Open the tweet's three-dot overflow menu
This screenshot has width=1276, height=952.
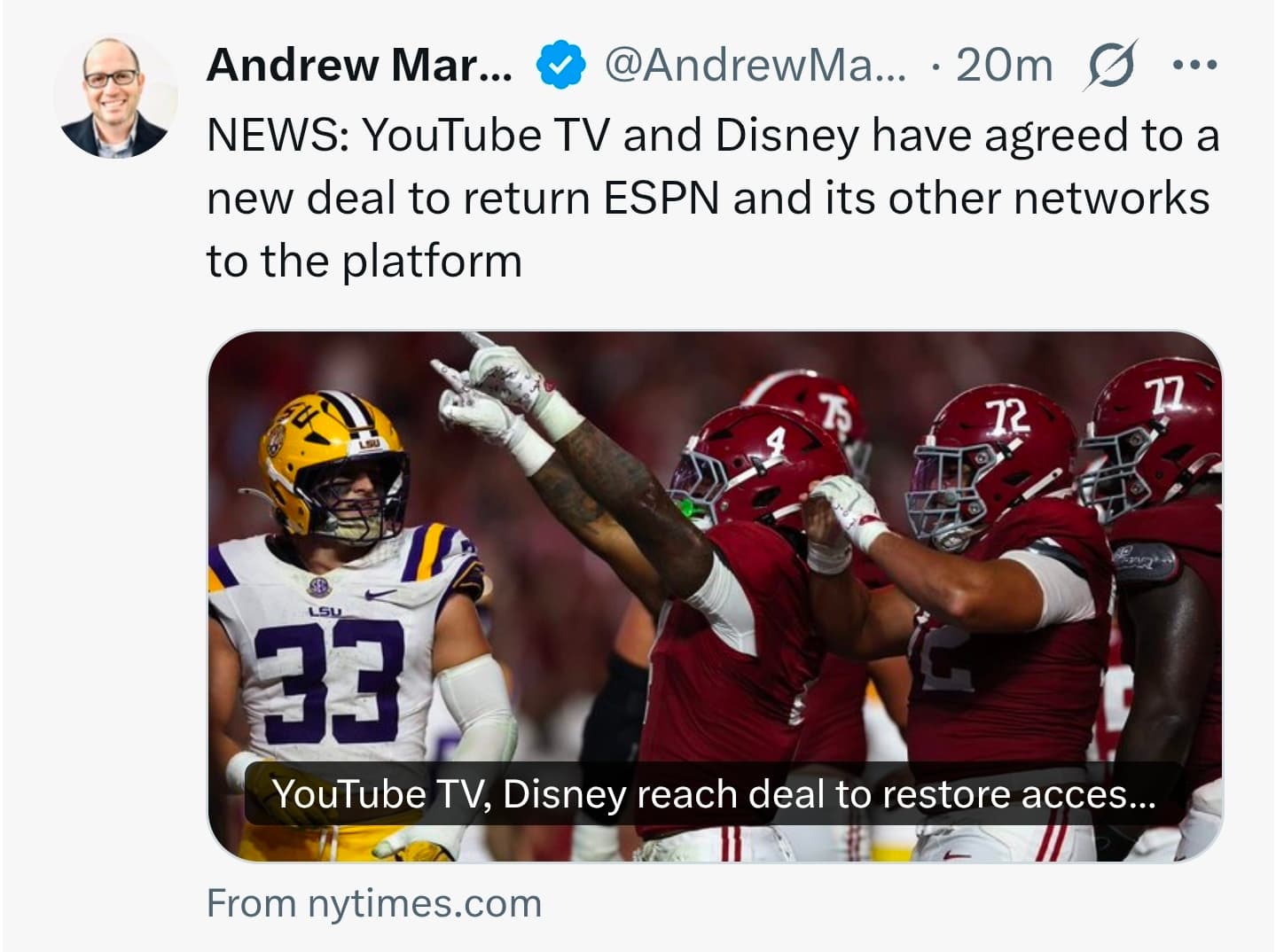(1194, 66)
